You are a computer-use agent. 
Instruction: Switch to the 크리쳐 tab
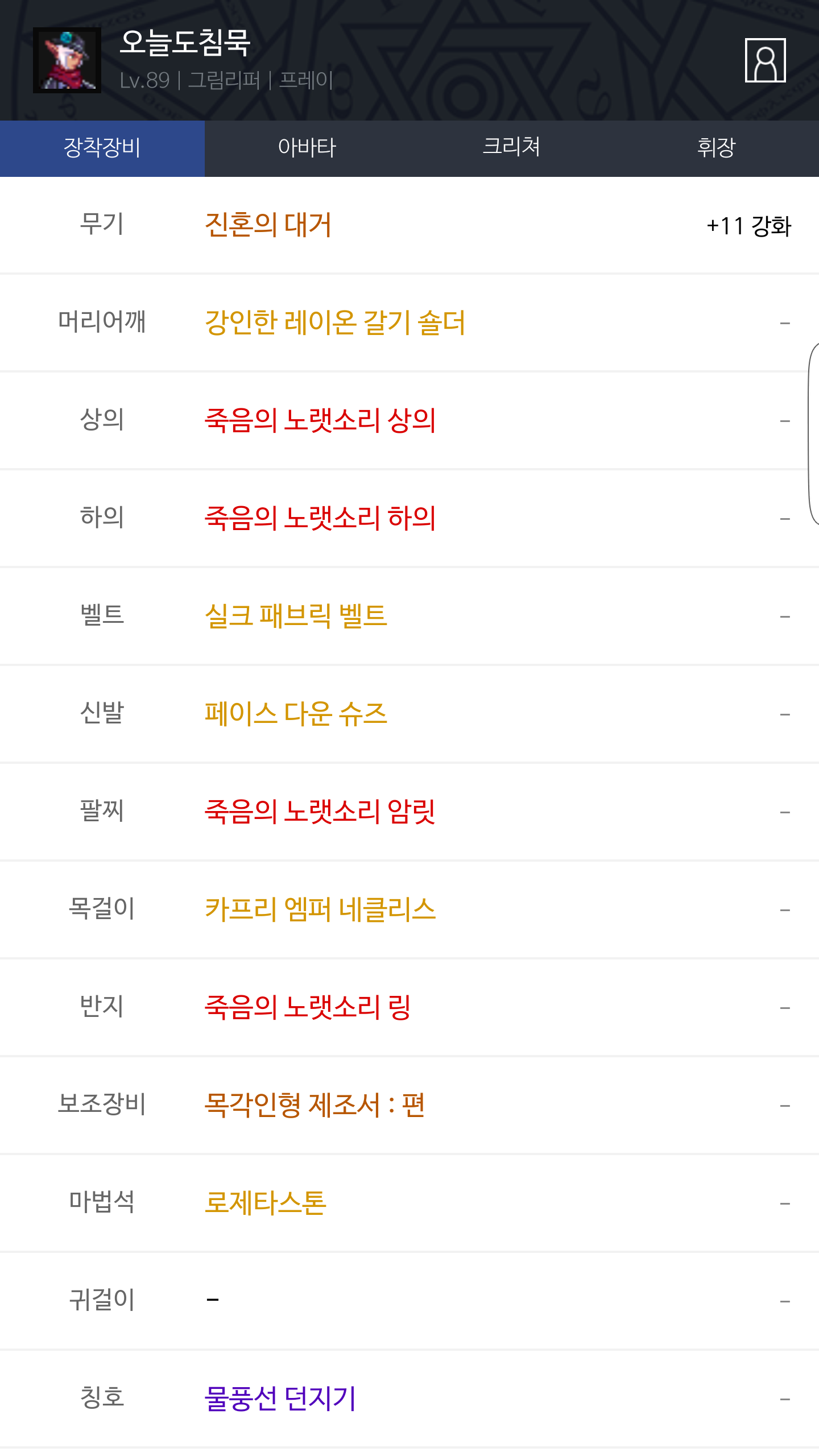(512, 148)
